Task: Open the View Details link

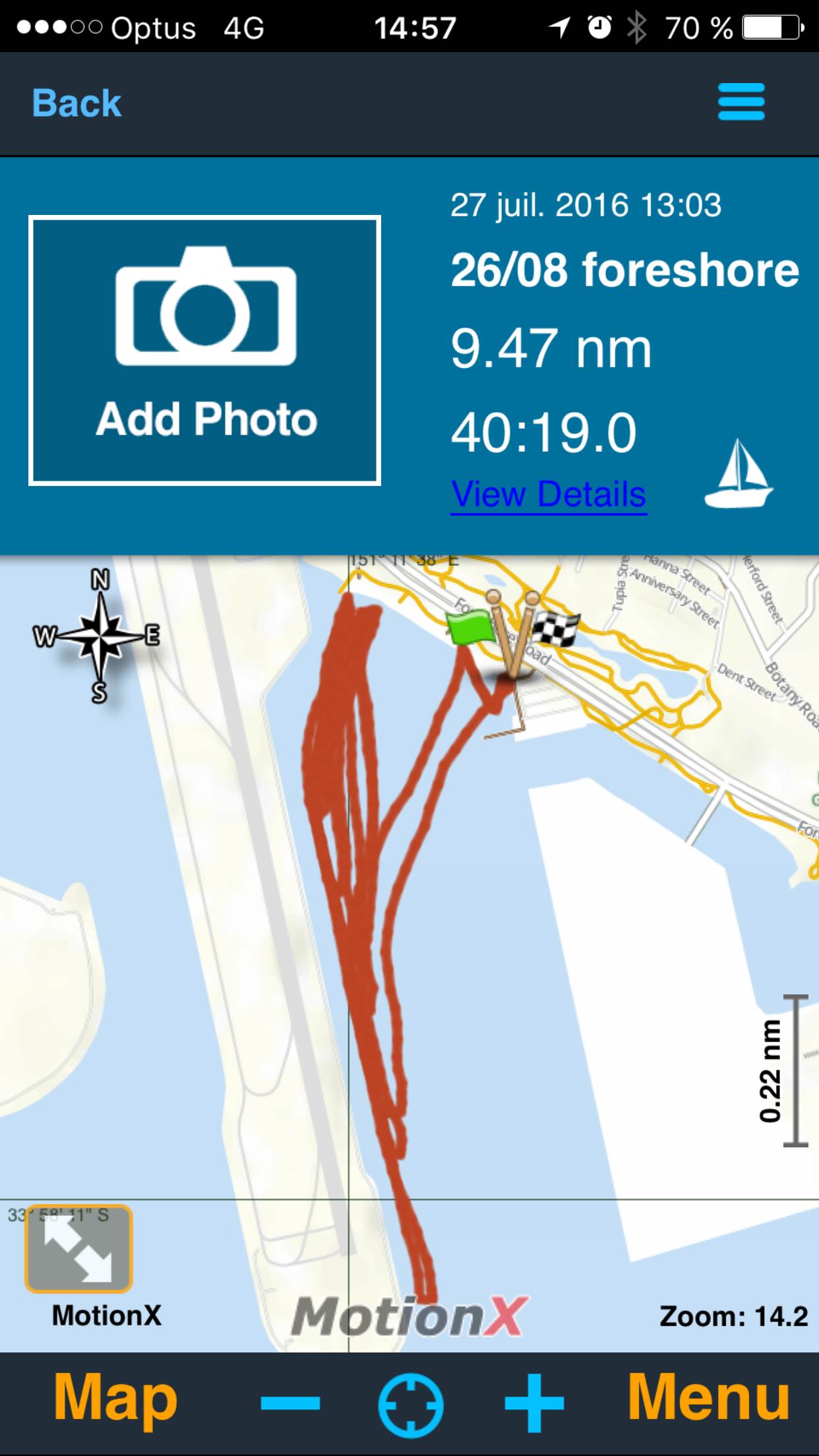Action: (549, 494)
